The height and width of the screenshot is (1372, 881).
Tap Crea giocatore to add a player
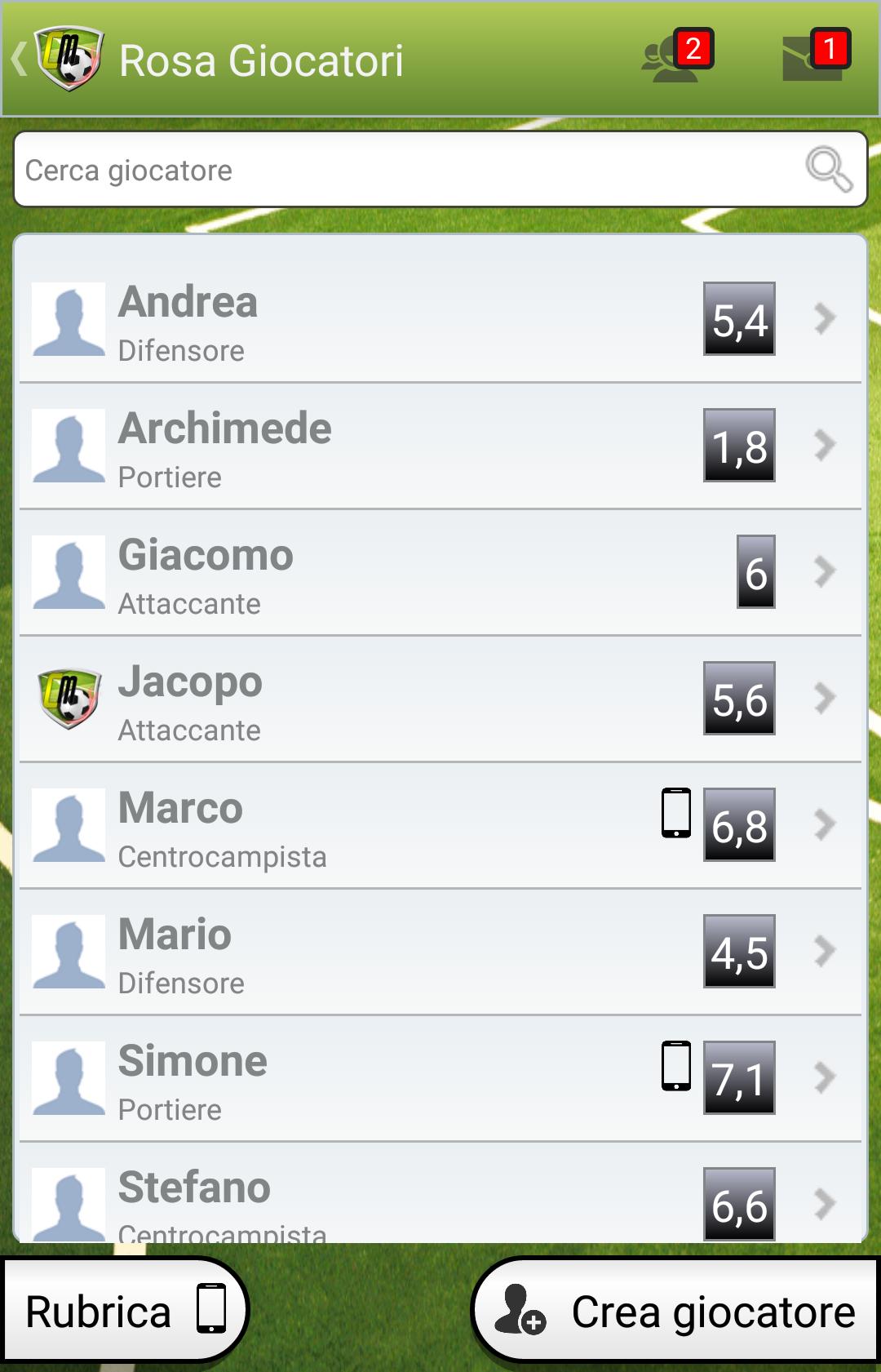pyautogui.click(x=675, y=1312)
